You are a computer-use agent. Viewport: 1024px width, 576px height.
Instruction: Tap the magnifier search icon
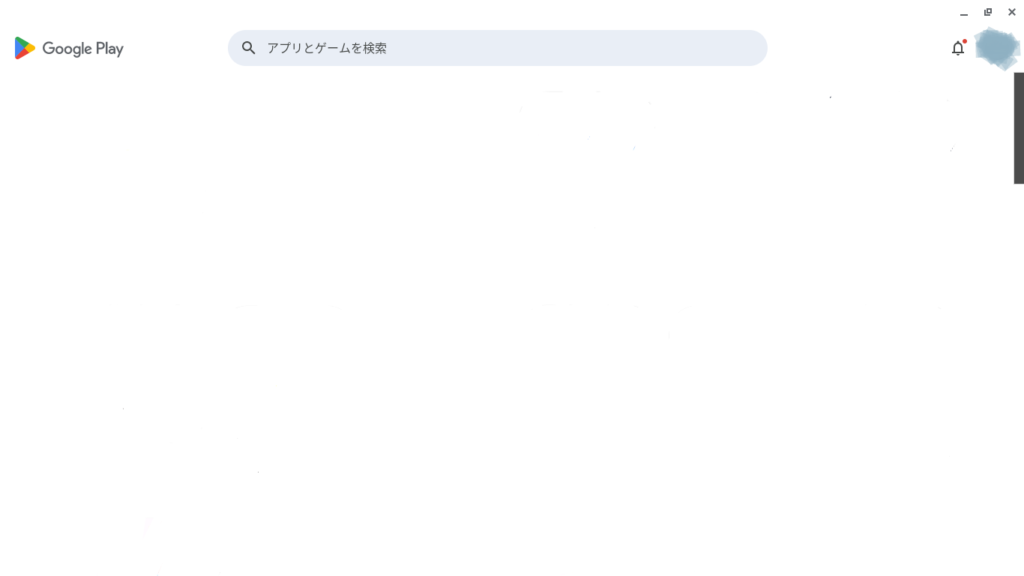pos(249,48)
